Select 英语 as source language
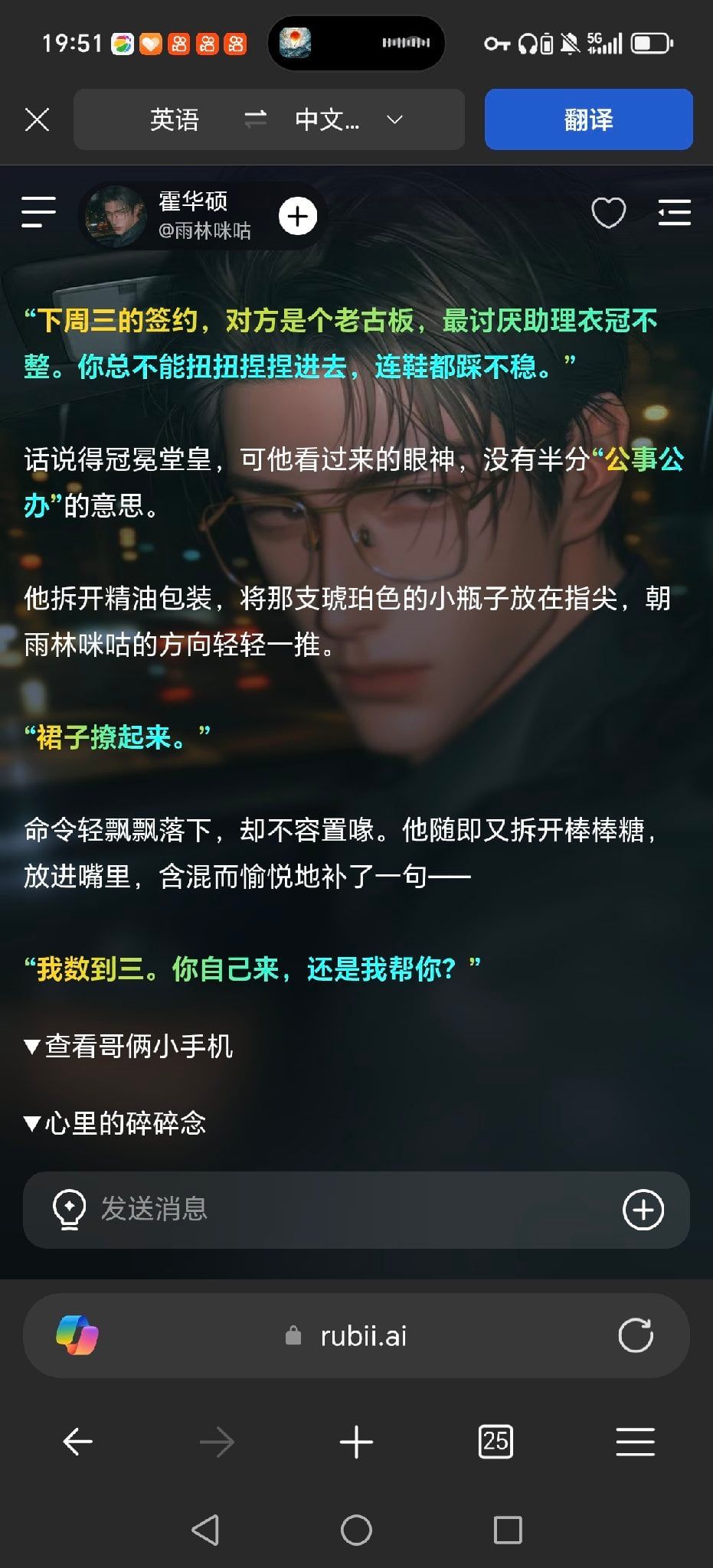 click(175, 119)
